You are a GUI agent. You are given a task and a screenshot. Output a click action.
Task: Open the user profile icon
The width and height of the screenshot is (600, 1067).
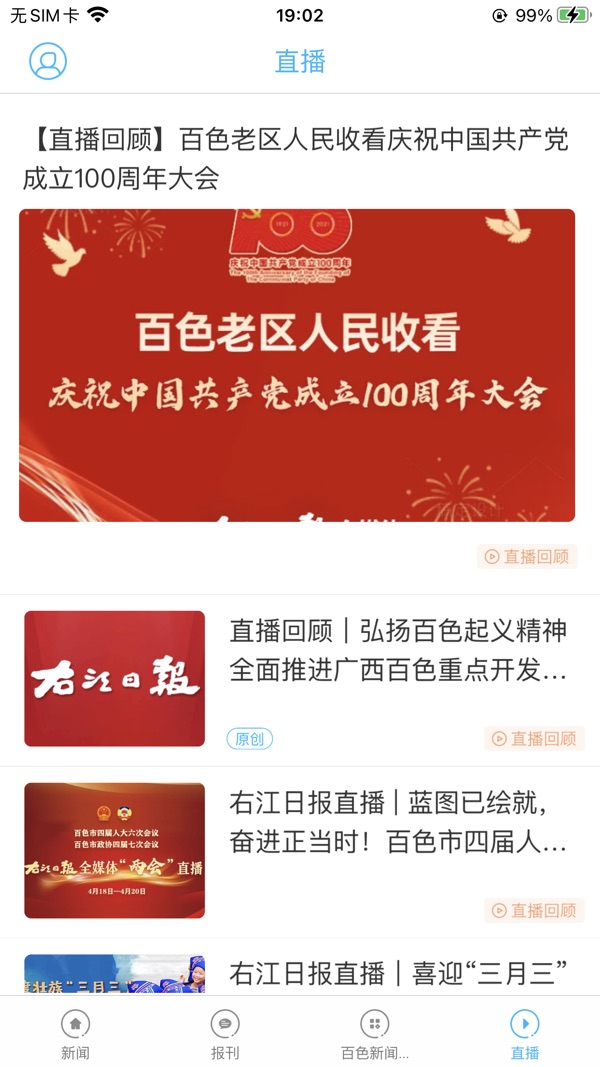tap(47, 61)
